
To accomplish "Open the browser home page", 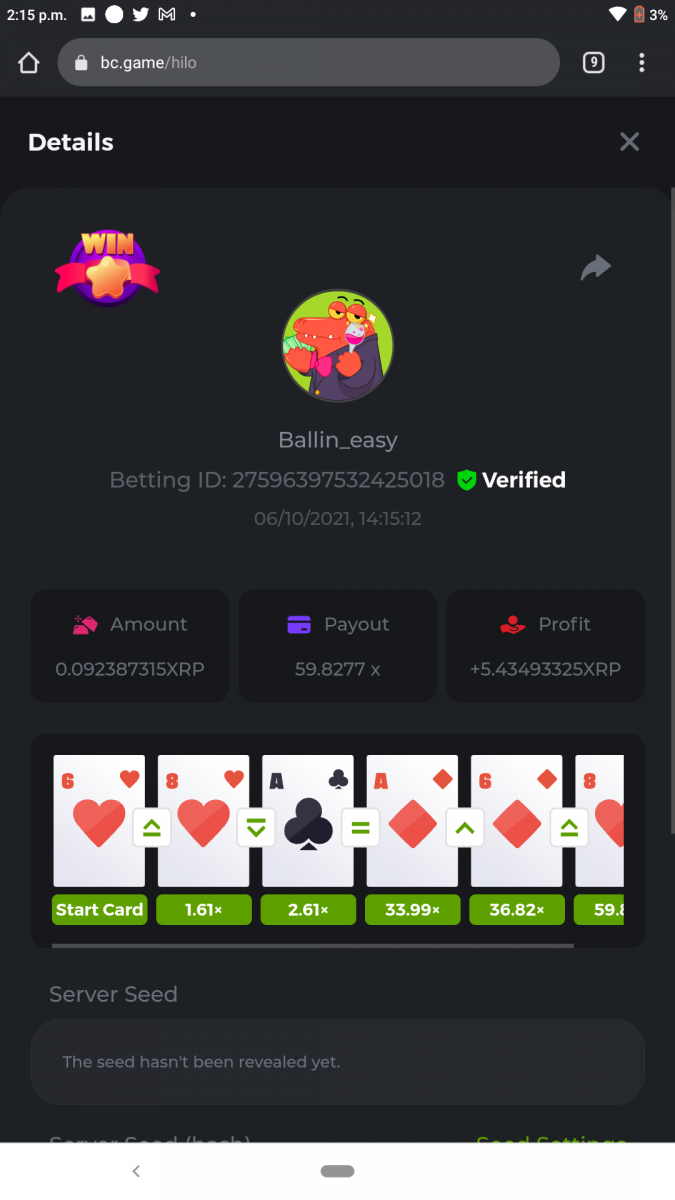I will [x=29, y=63].
